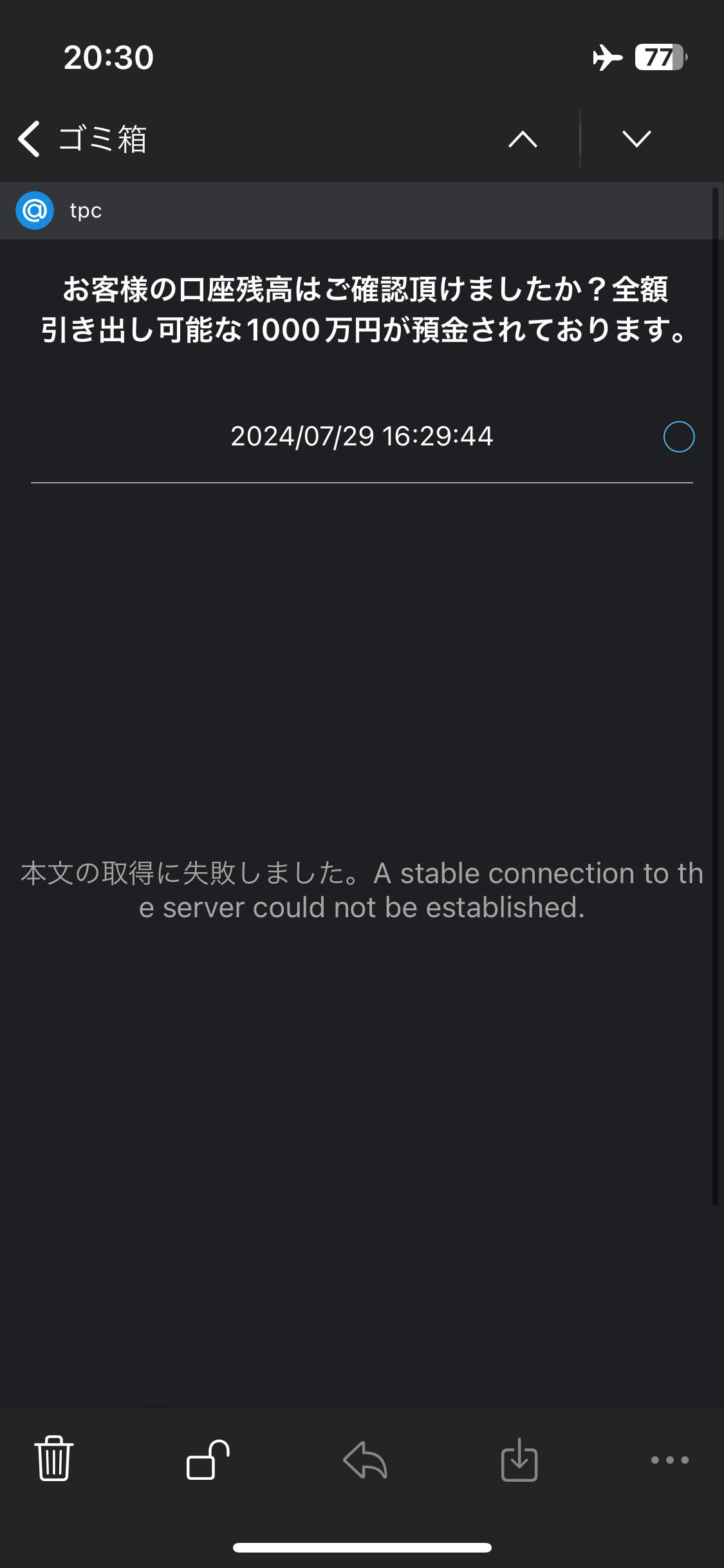
Task: Open the three-dot more options menu
Action: pyautogui.click(x=669, y=1460)
